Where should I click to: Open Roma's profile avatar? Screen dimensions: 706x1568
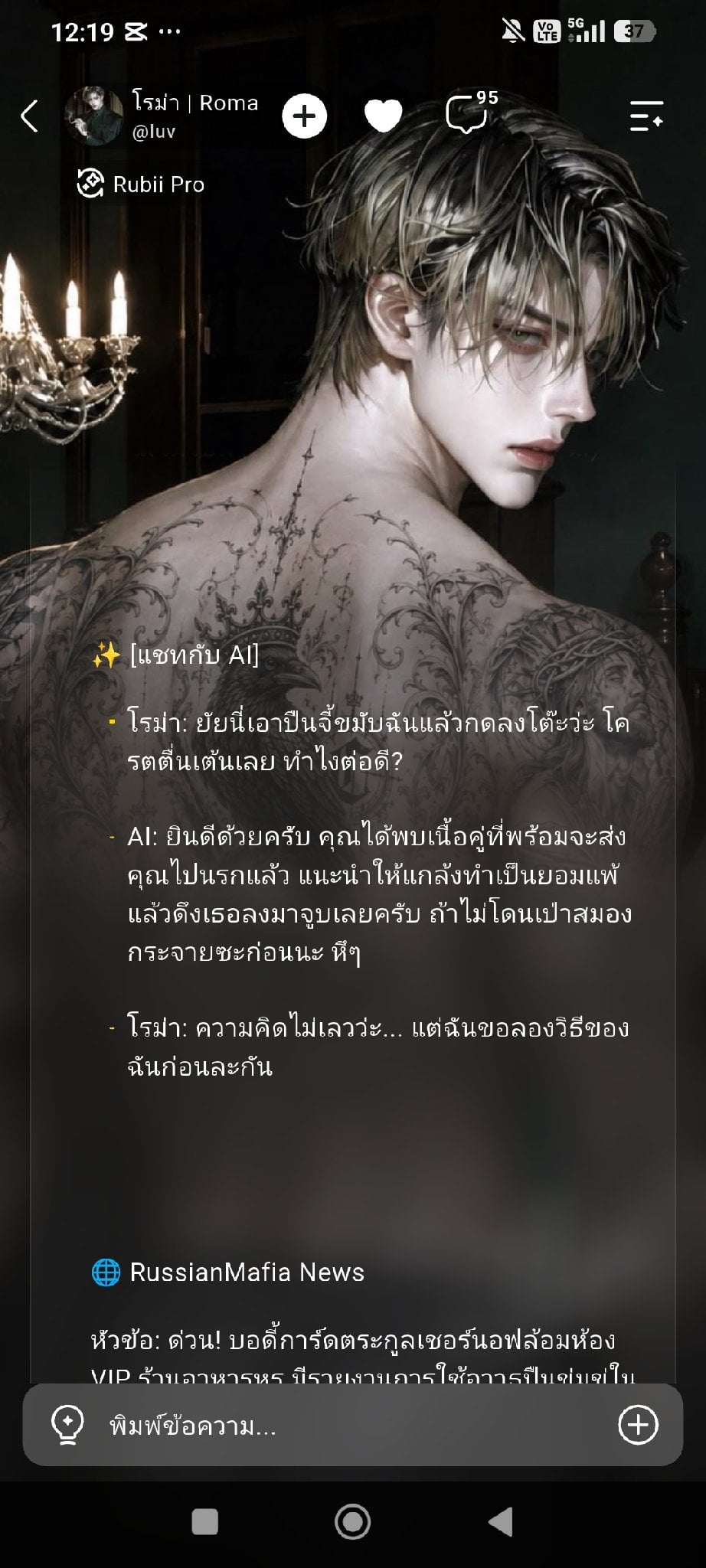(93, 116)
